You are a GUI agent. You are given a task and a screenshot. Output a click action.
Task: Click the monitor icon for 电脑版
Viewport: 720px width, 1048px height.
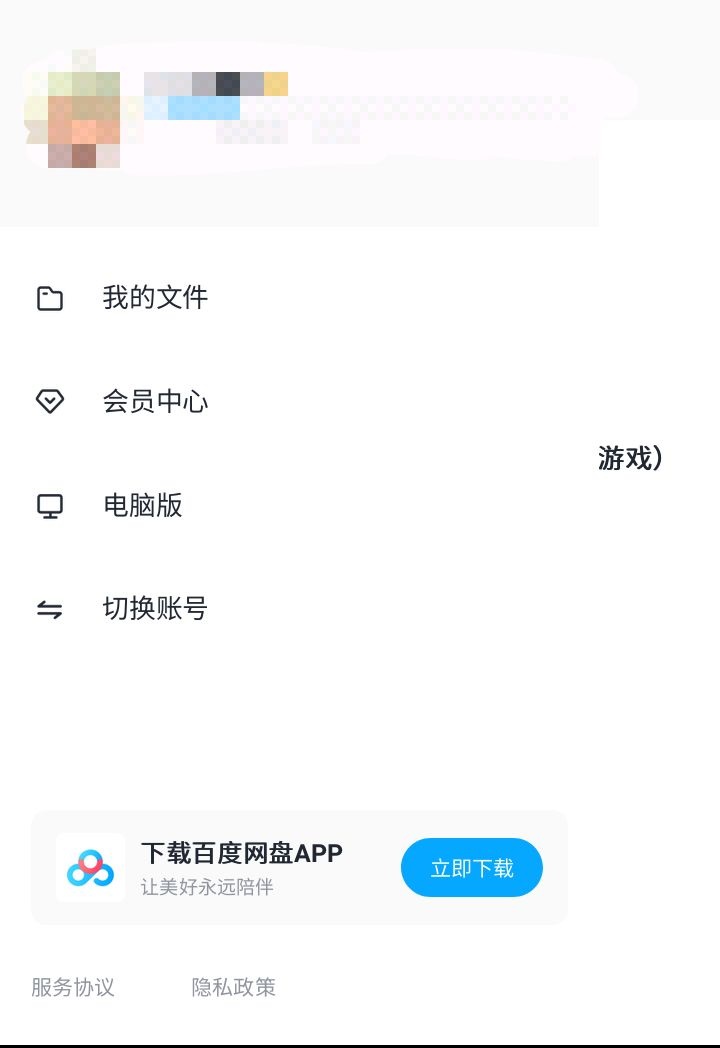pos(48,507)
